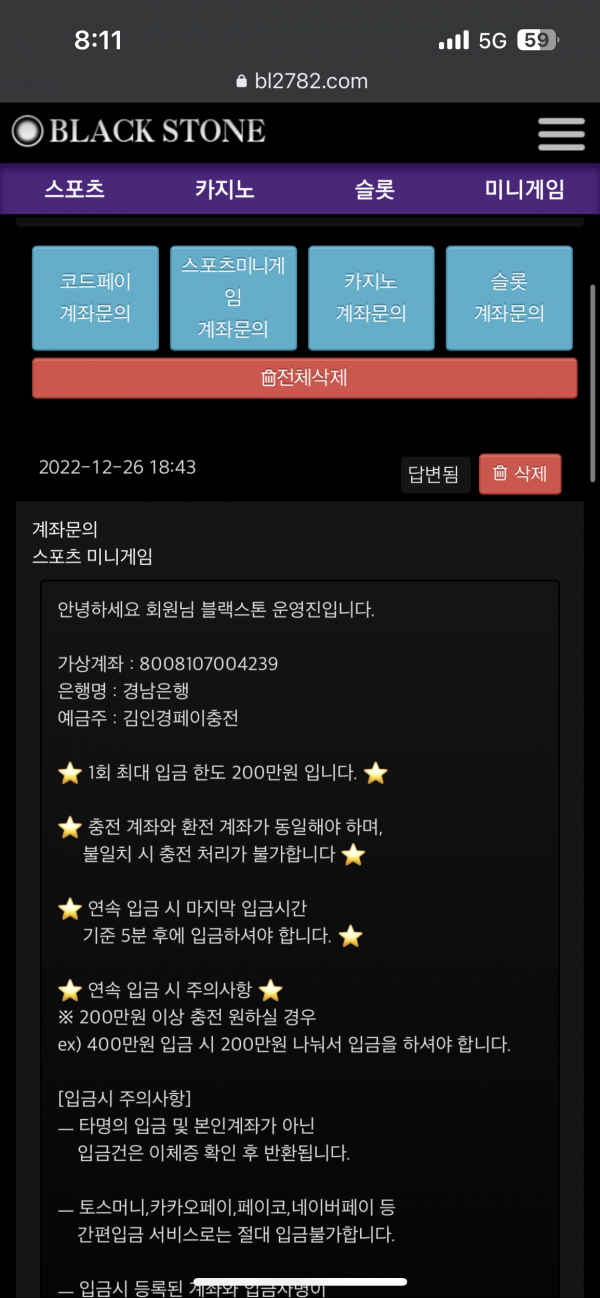This screenshot has width=600, height=1298.
Task: Tap the 카지노 계좌문의 button
Action: click(371, 298)
